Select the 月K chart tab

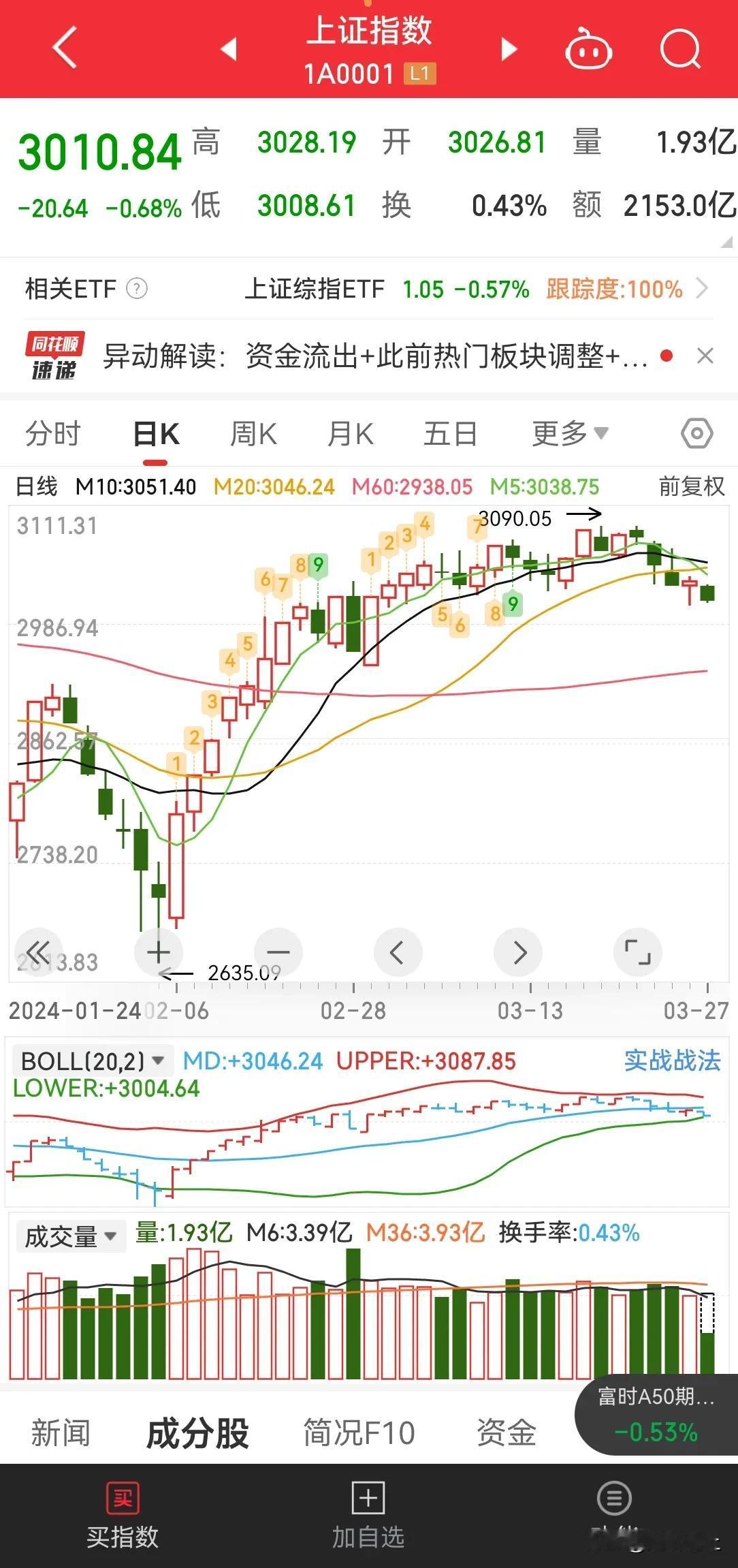tap(351, 434)
